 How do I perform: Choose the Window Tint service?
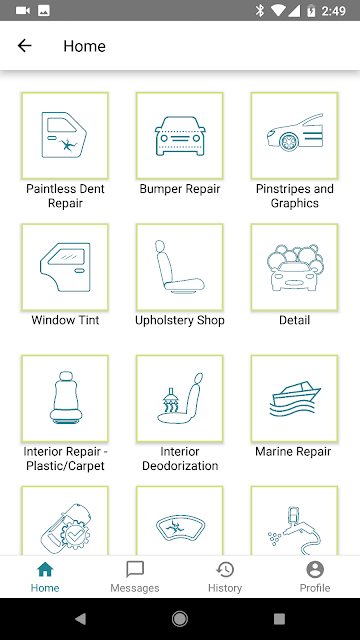(x=65, y=267)
